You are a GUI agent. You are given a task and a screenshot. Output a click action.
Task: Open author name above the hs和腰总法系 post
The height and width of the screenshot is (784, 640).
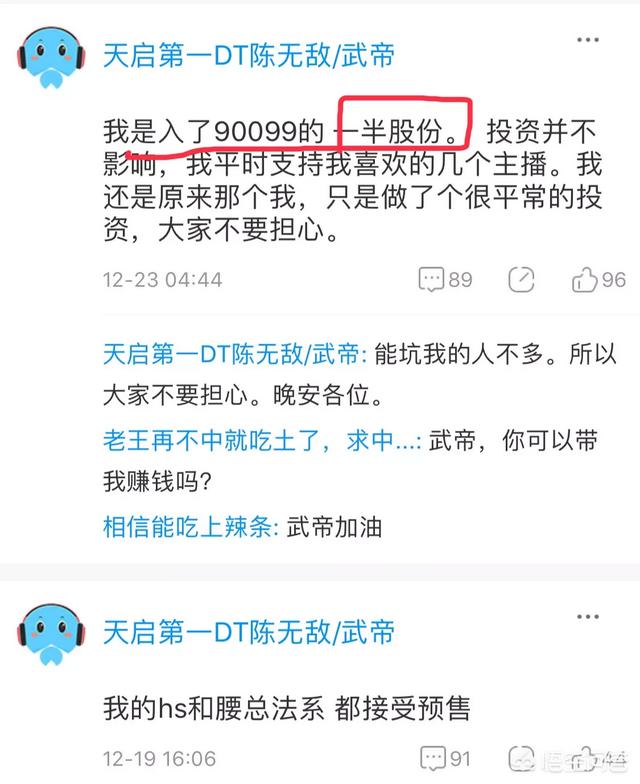[x=249, y=632]
